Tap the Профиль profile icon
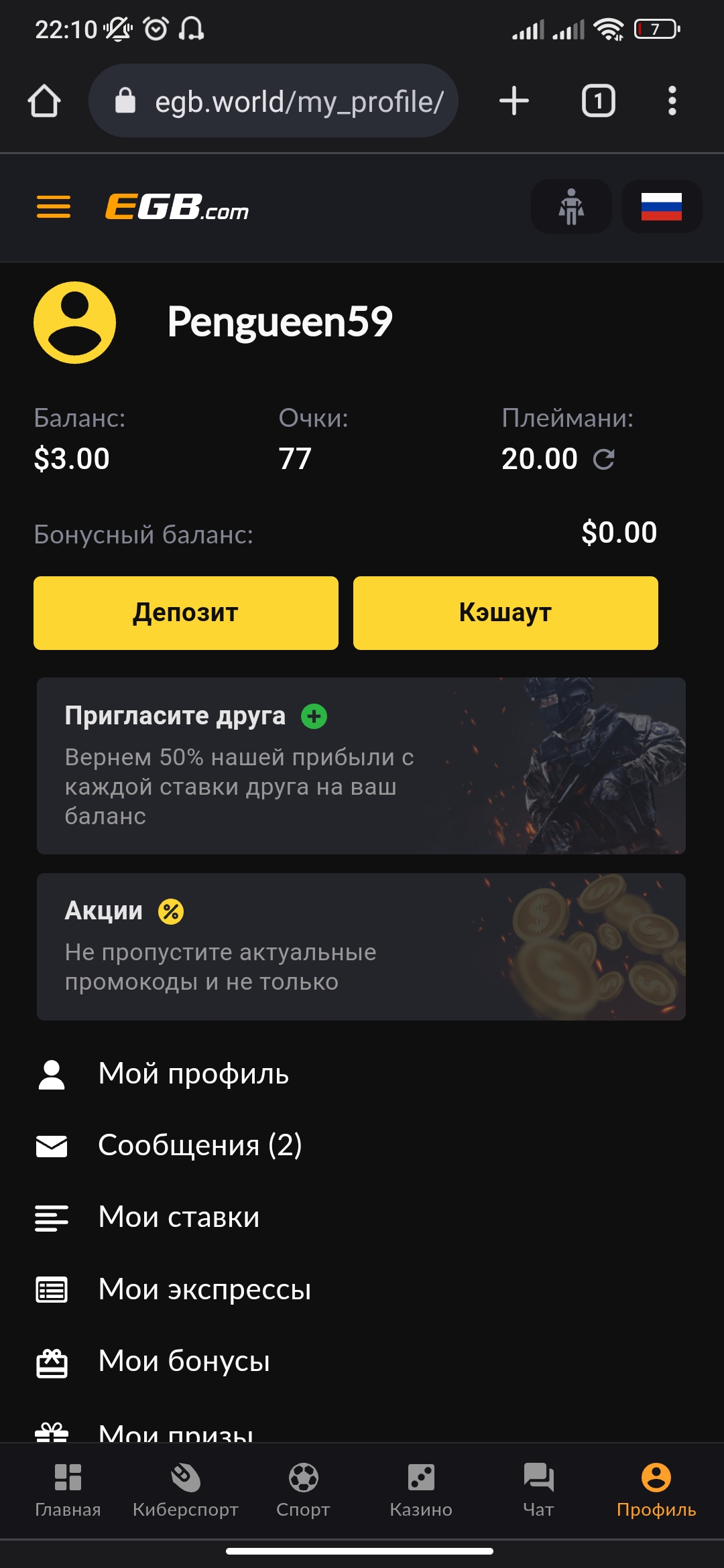724x1568 pixels. tap(656, 1478)
